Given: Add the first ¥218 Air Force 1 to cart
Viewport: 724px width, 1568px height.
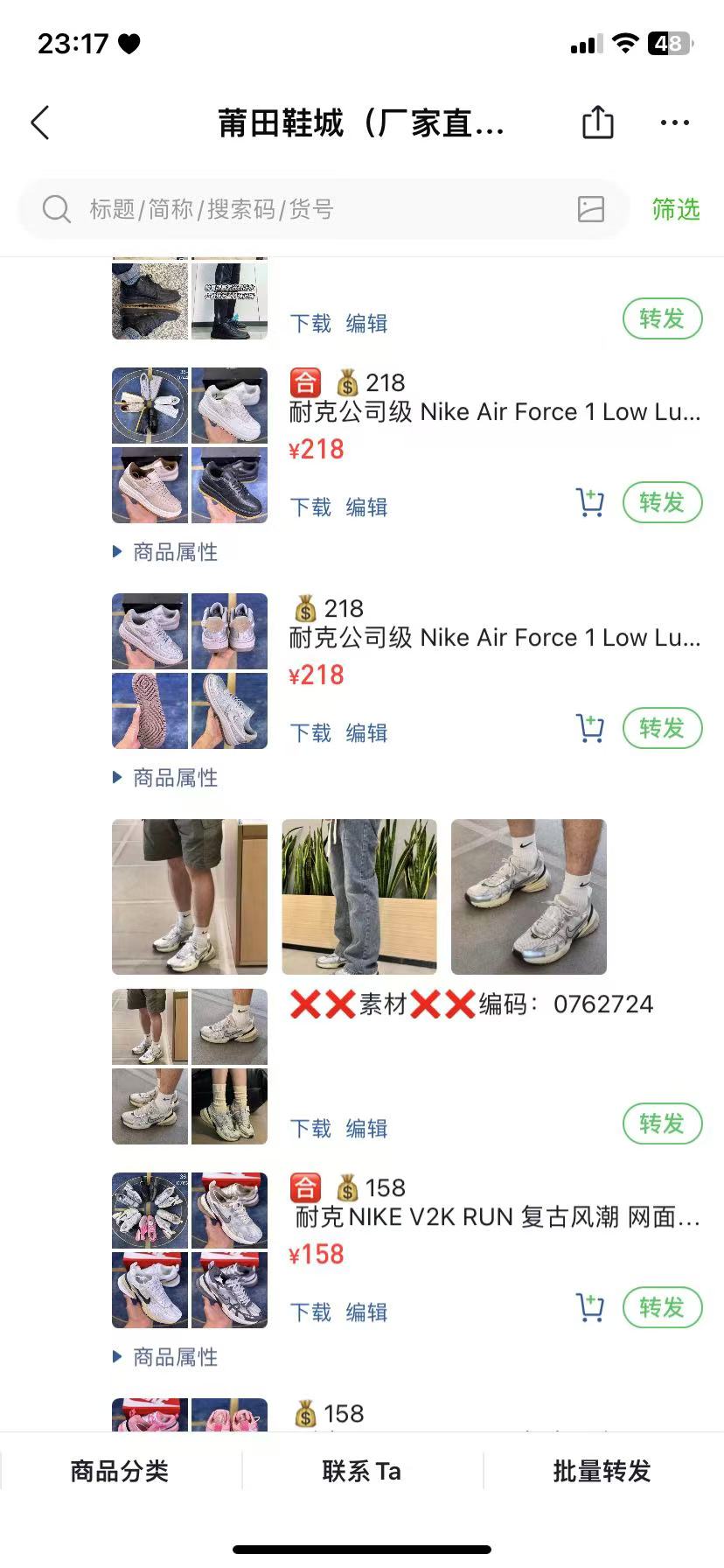Looking at the screenshot, I should tap(590, 503).
